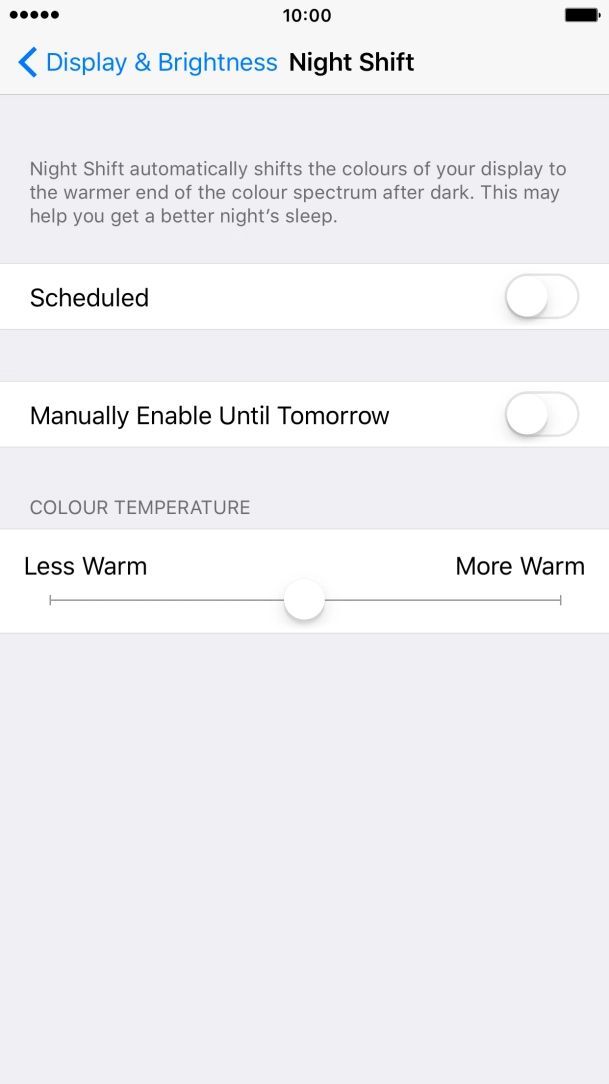This screenshot has width=609, height=1084.
Task: Turn on the Scheduled switch
Action: coord(541,297)
